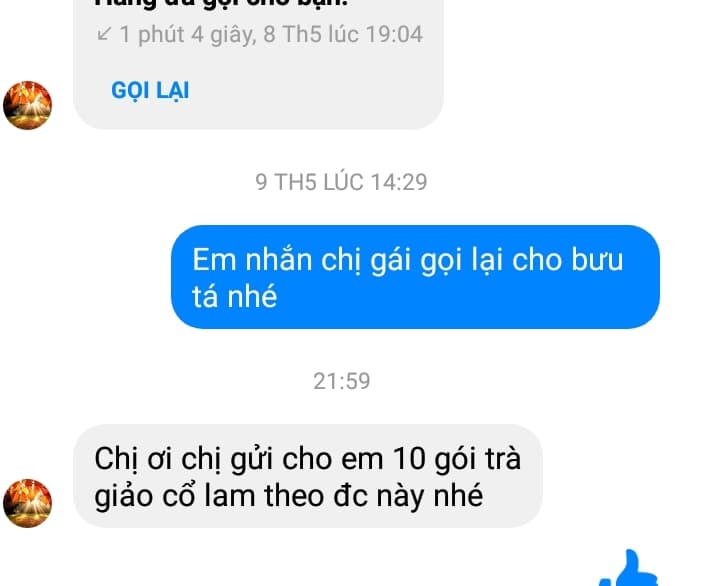Tap GỌI LẠI to call back

coord(150,90)
